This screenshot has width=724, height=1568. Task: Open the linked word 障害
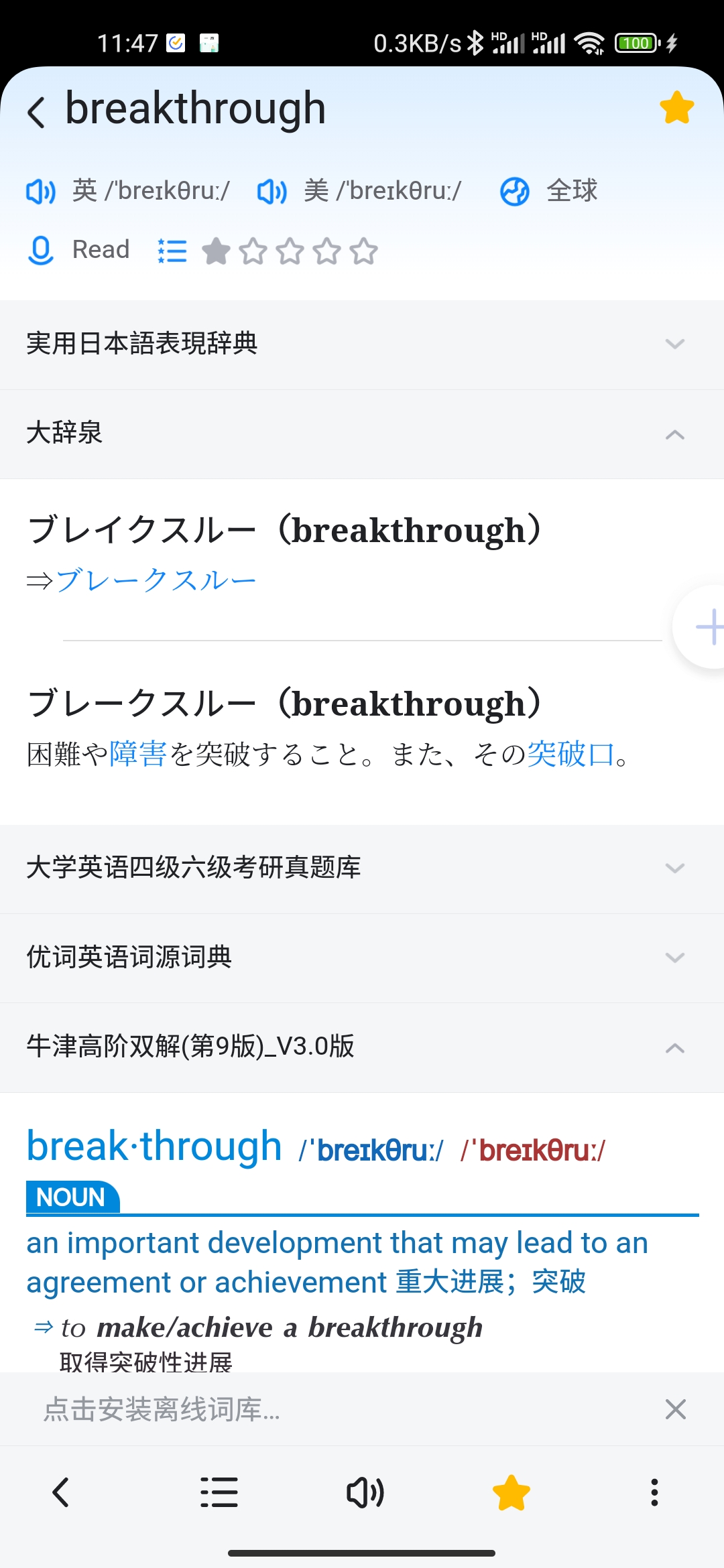(138, 754)
